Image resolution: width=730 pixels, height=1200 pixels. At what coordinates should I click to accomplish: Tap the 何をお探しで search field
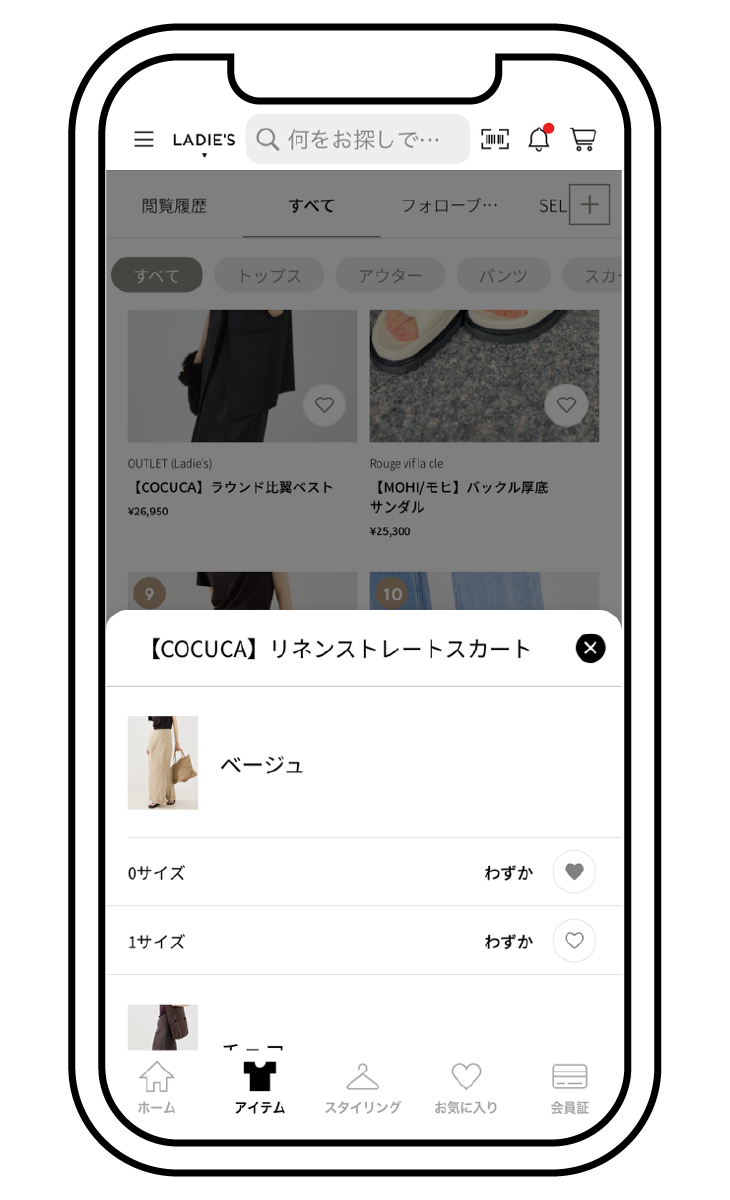click(358, 139)
